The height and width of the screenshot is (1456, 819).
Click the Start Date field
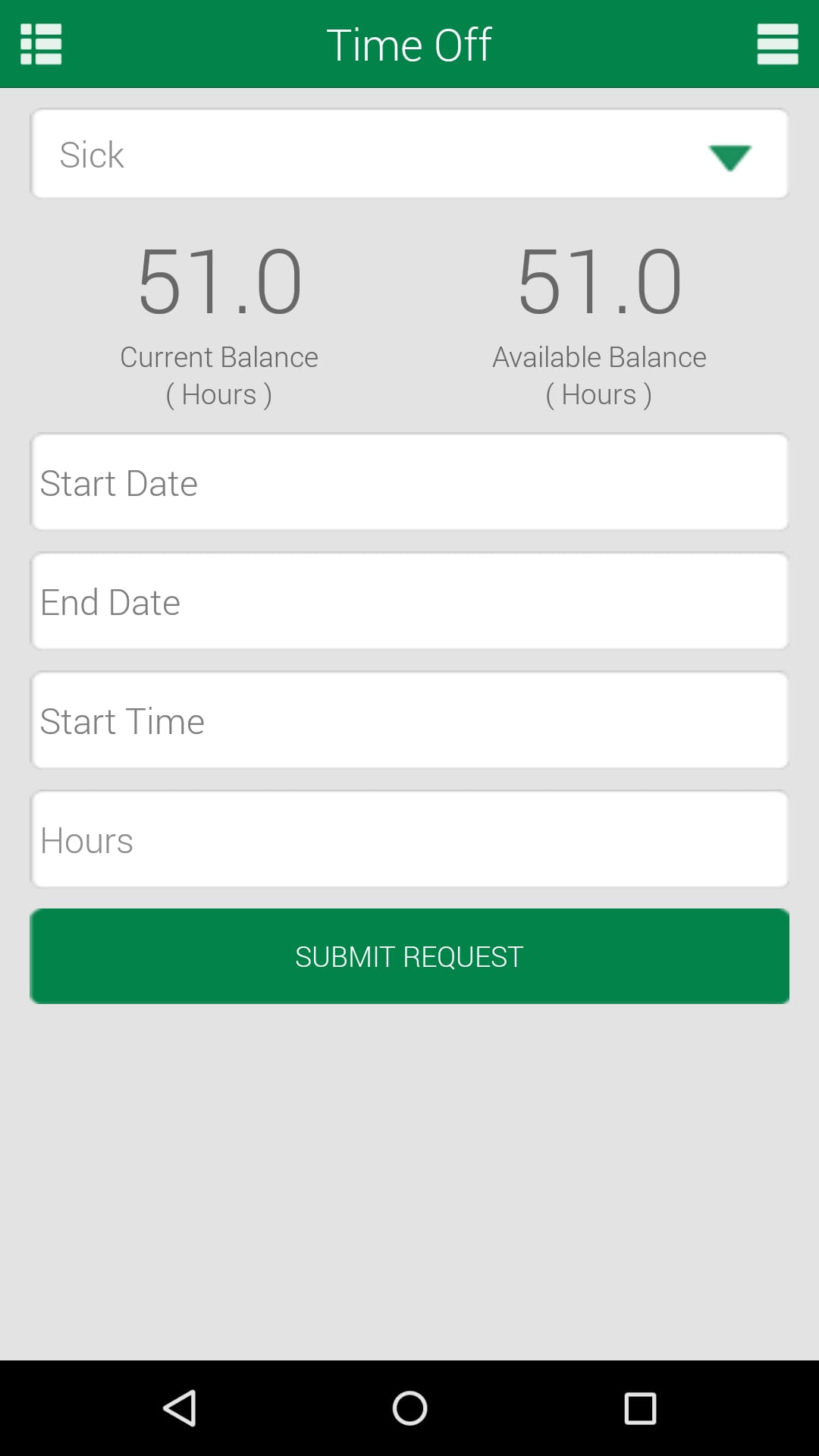(x=409, y=482)
